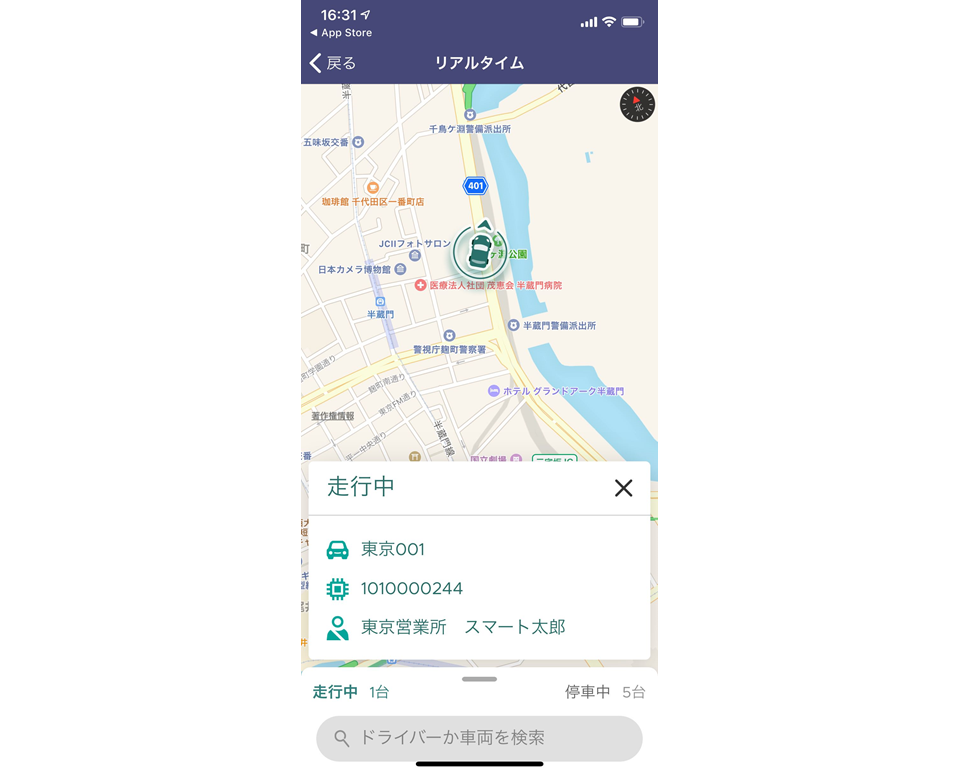Open the driver or vehicle search field
Screen dimensions: 959x774
[x=479, y=738]
